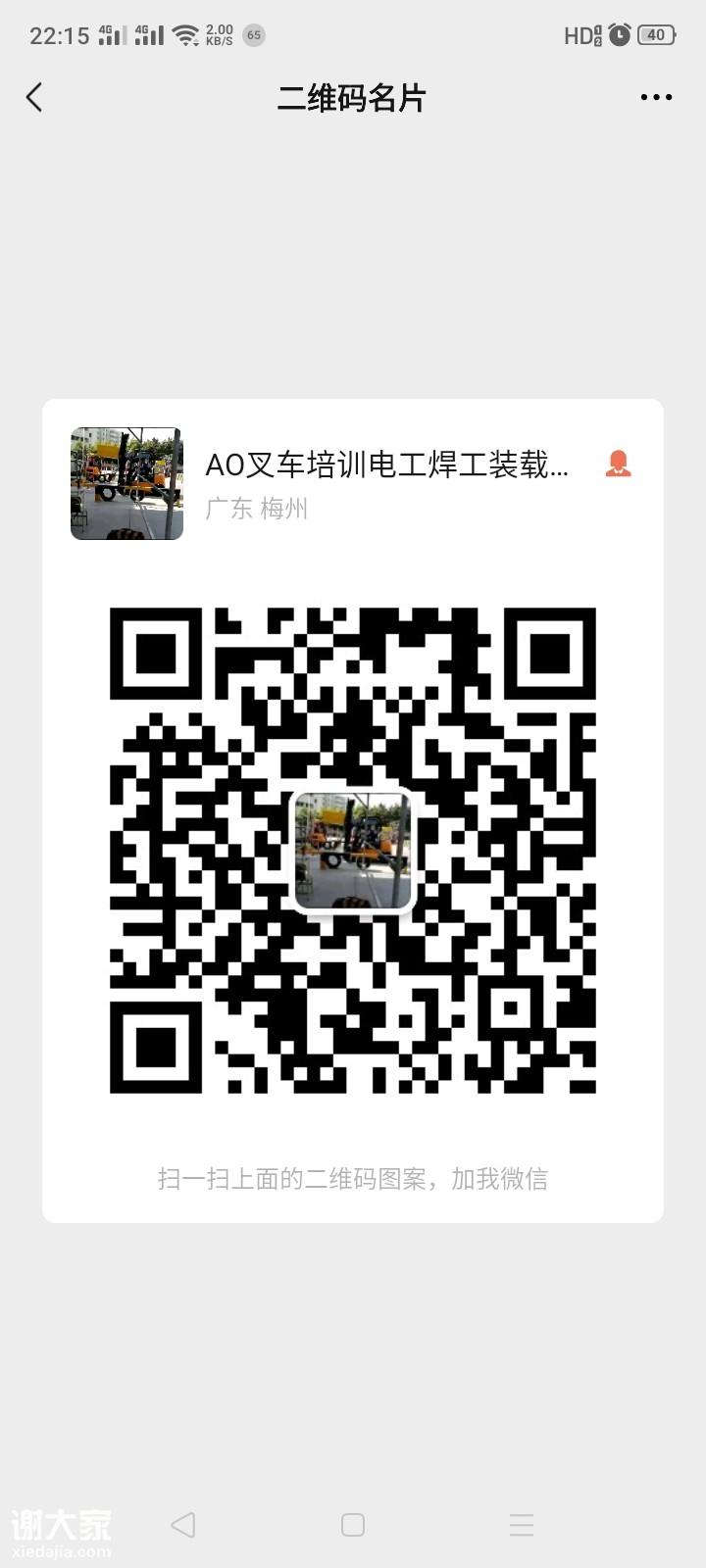Tap the system back button
Screen dimensions: 706x1568
pyautogui.click(x=183, y=1524)
